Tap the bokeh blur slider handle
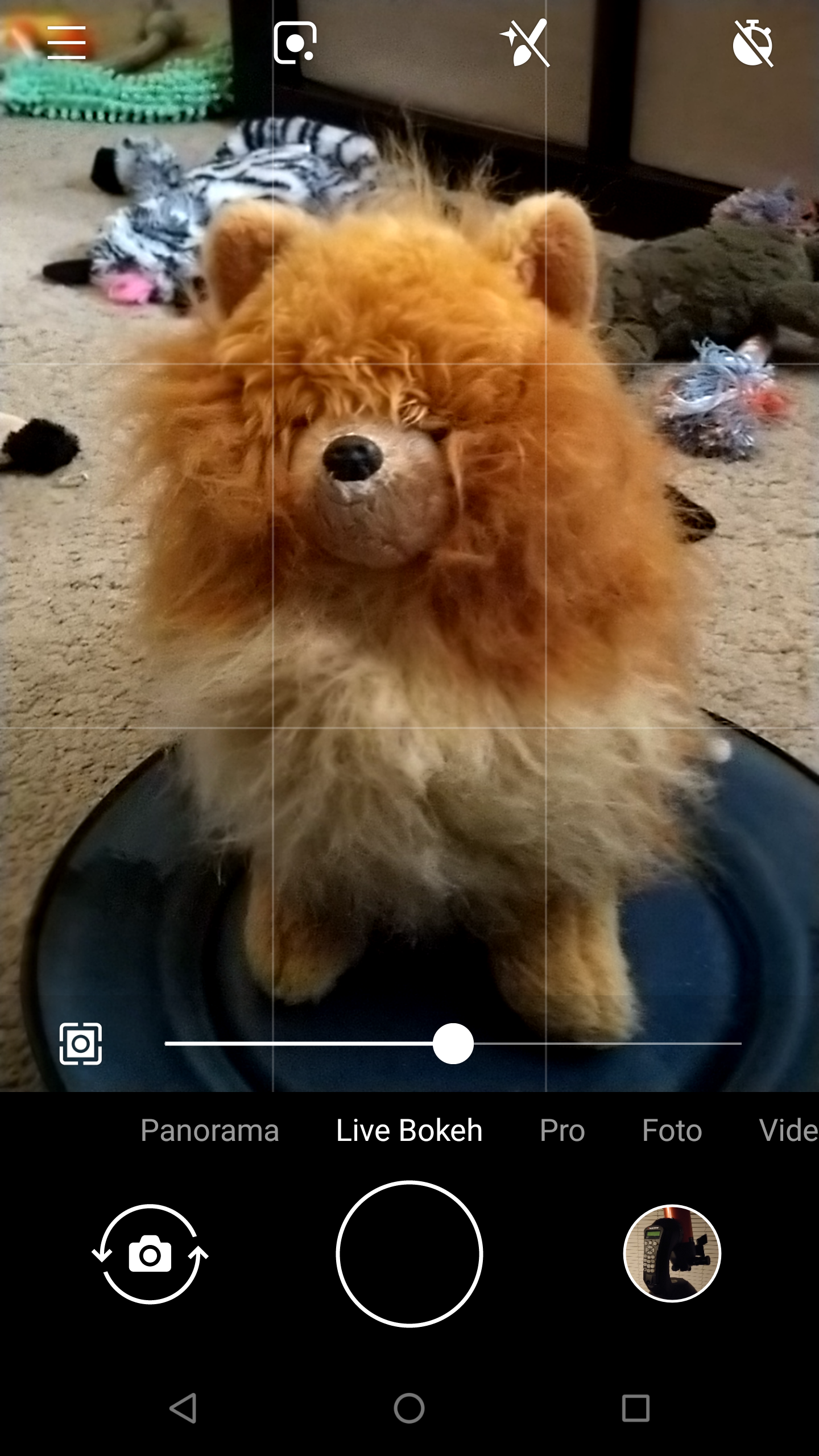The image size is (819, 1456). (x=453, y=1044)
